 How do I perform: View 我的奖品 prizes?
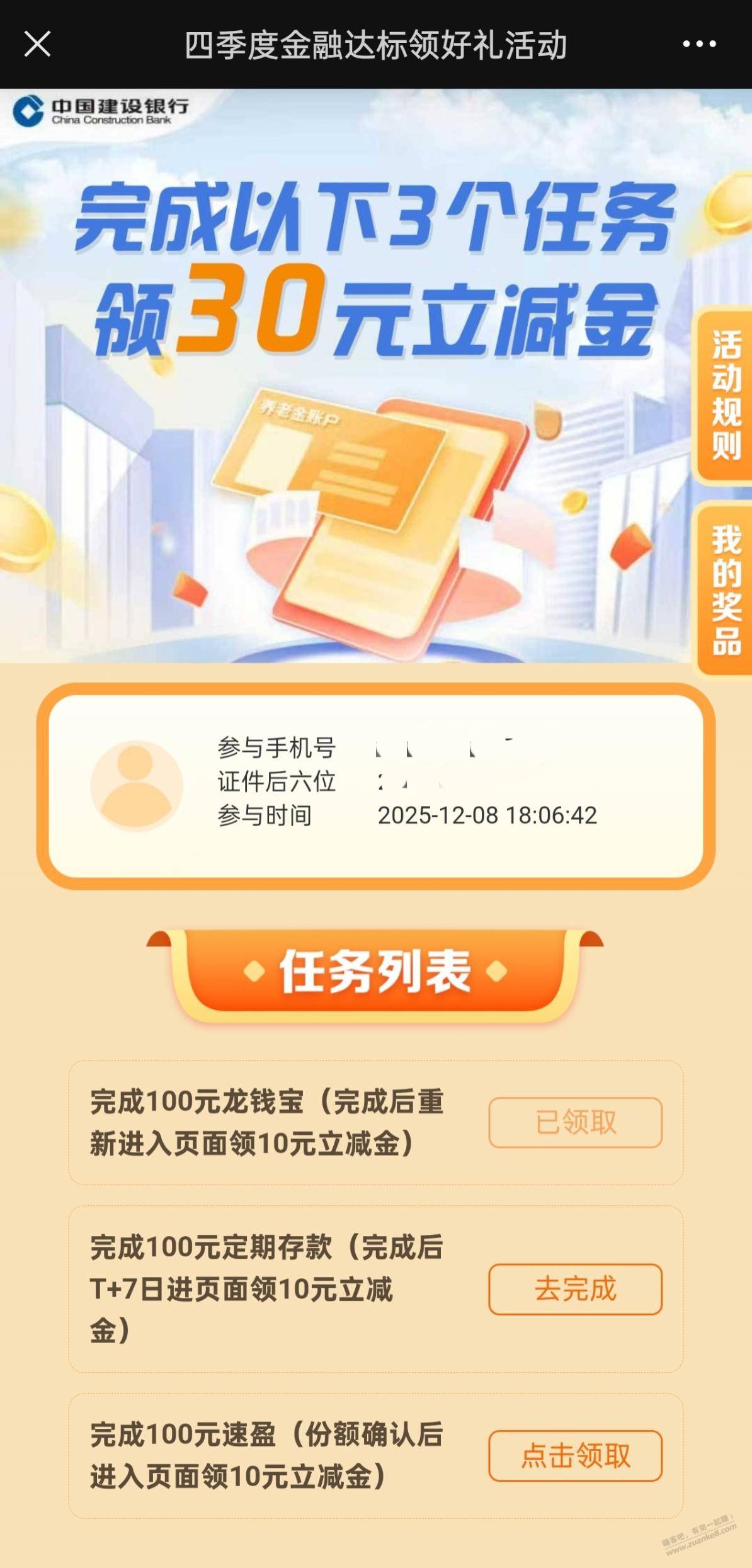(725, 589)
